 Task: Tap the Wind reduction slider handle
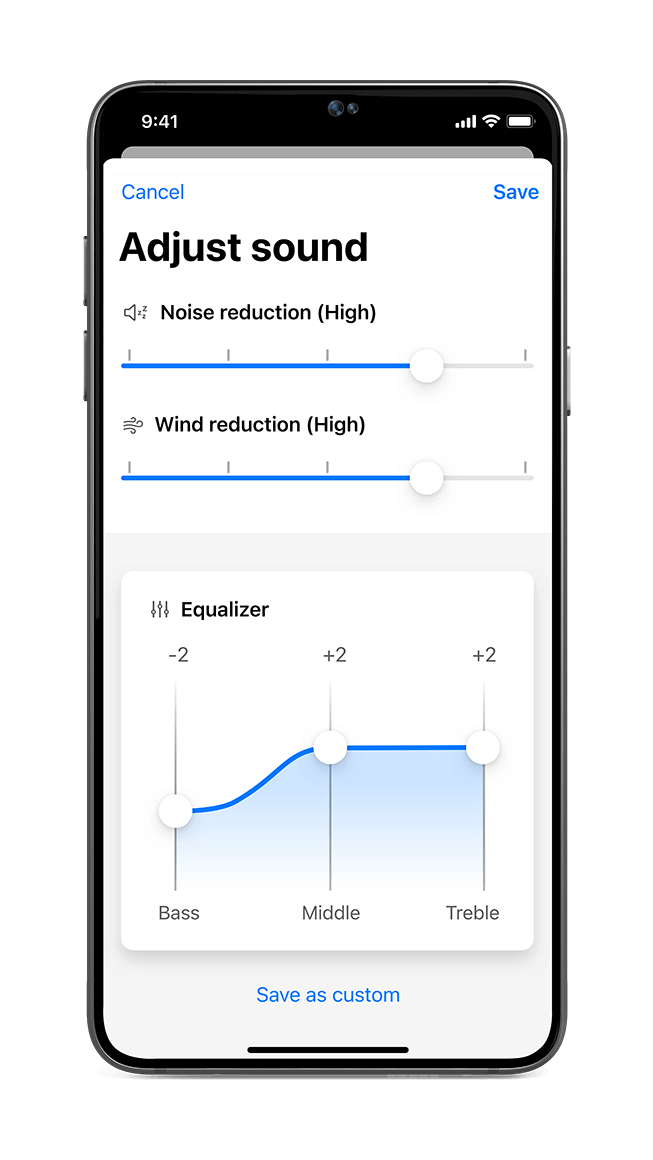[427, 478]
